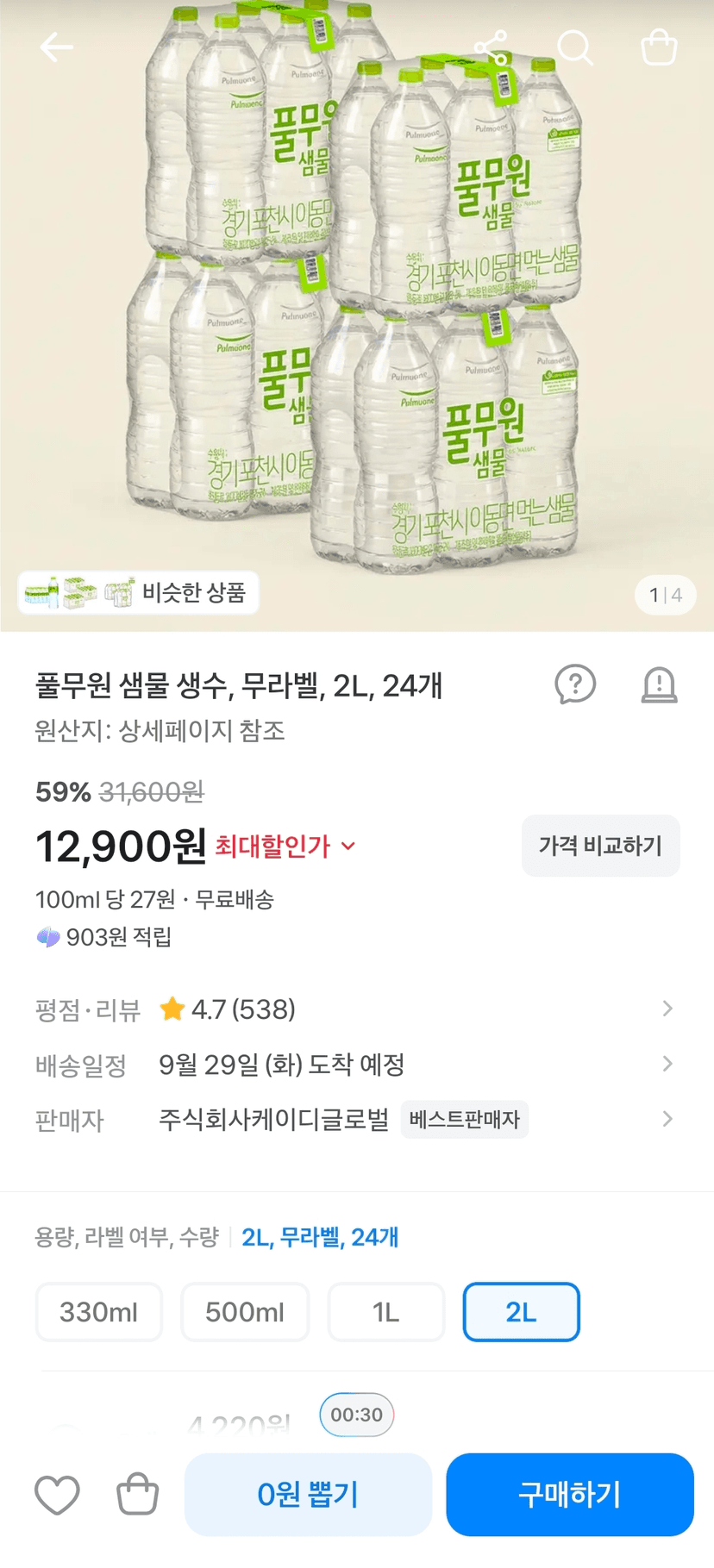Add to cart using bottom bag icon
714x1568 pixels.
[x=138, y=1495]
